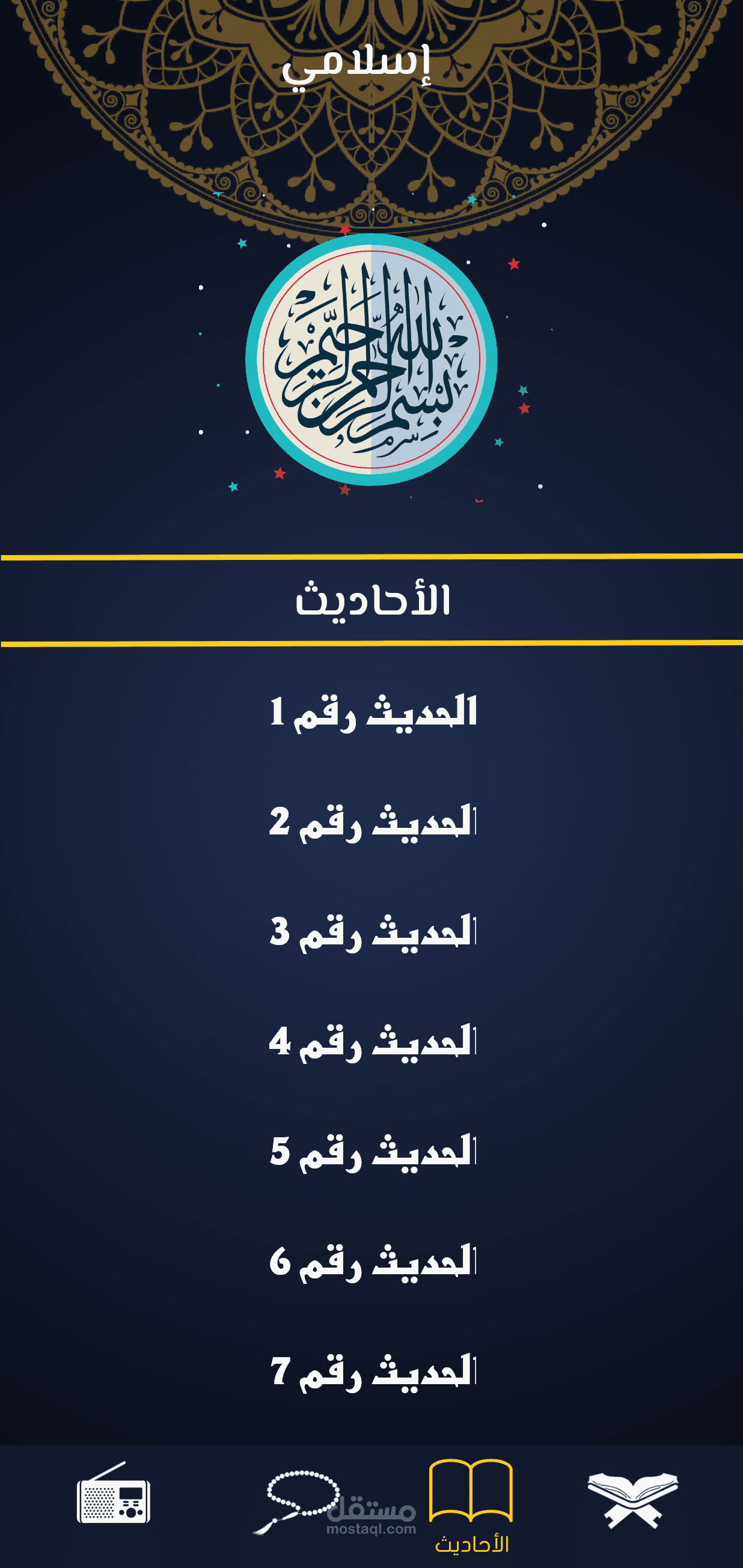Open الحديث رقم 6
Viewport: 743px width, 1568px height.
pos(373,1262)
